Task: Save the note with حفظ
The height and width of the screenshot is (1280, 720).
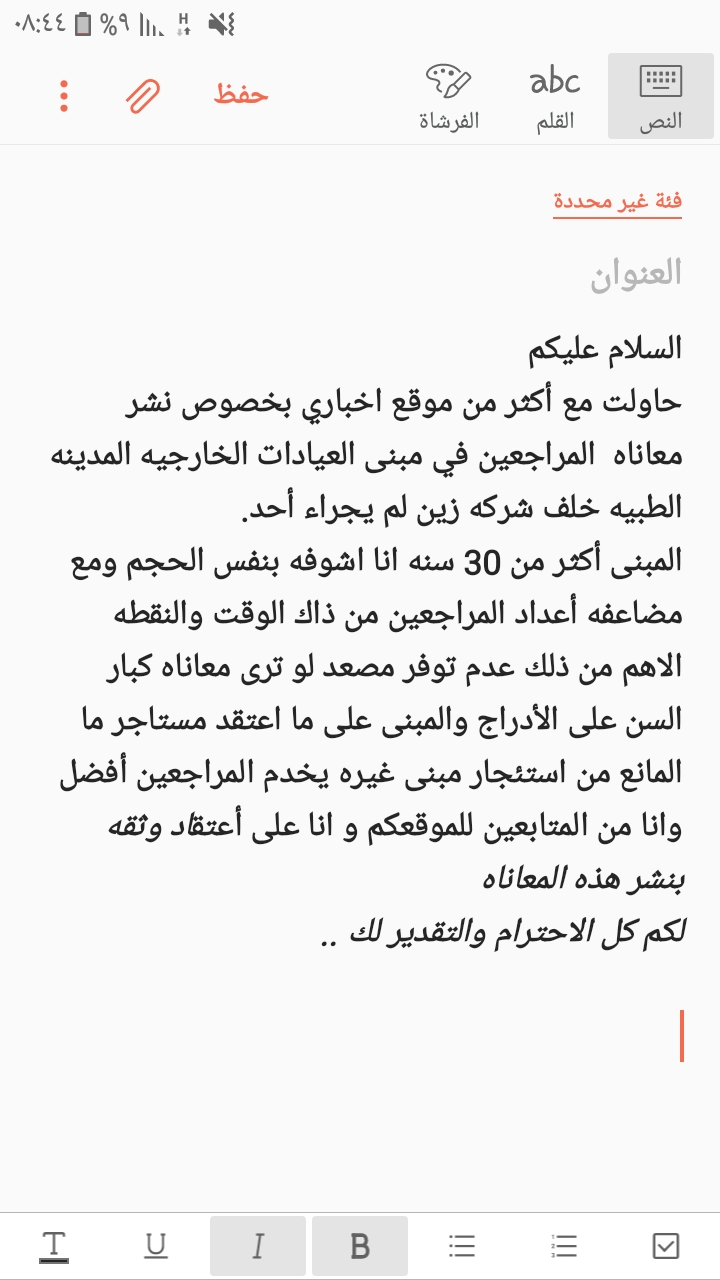Action: [x=241, y=95]
